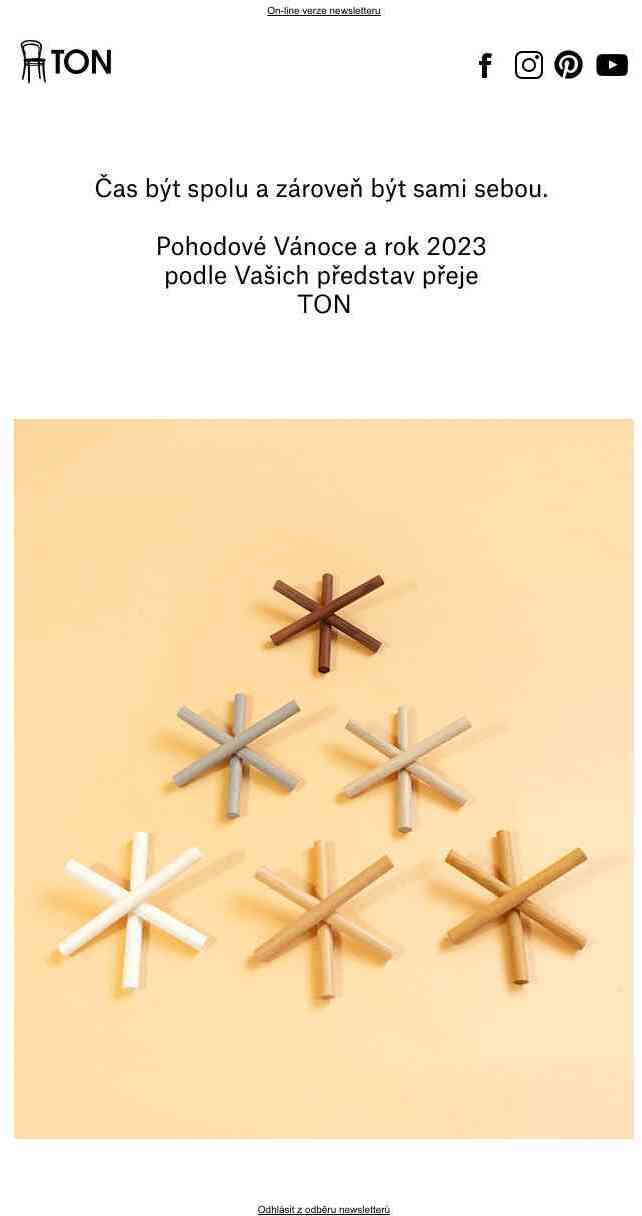
Task: Unsubscribe via 'Odhlásit z odběru newsletterů' link
Action: click(x=323, y=1209)
